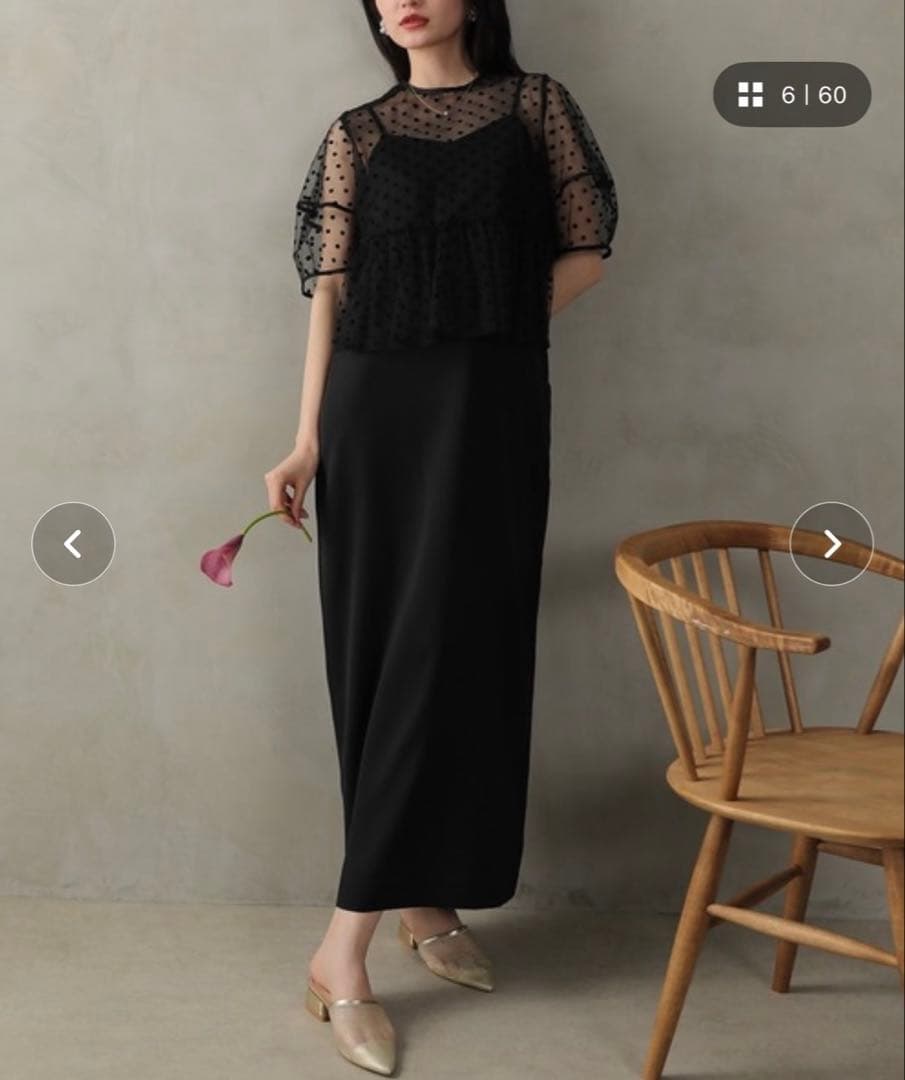
Task: Open the image grid from 6 | 60 counter
Action: pos(791,95)
